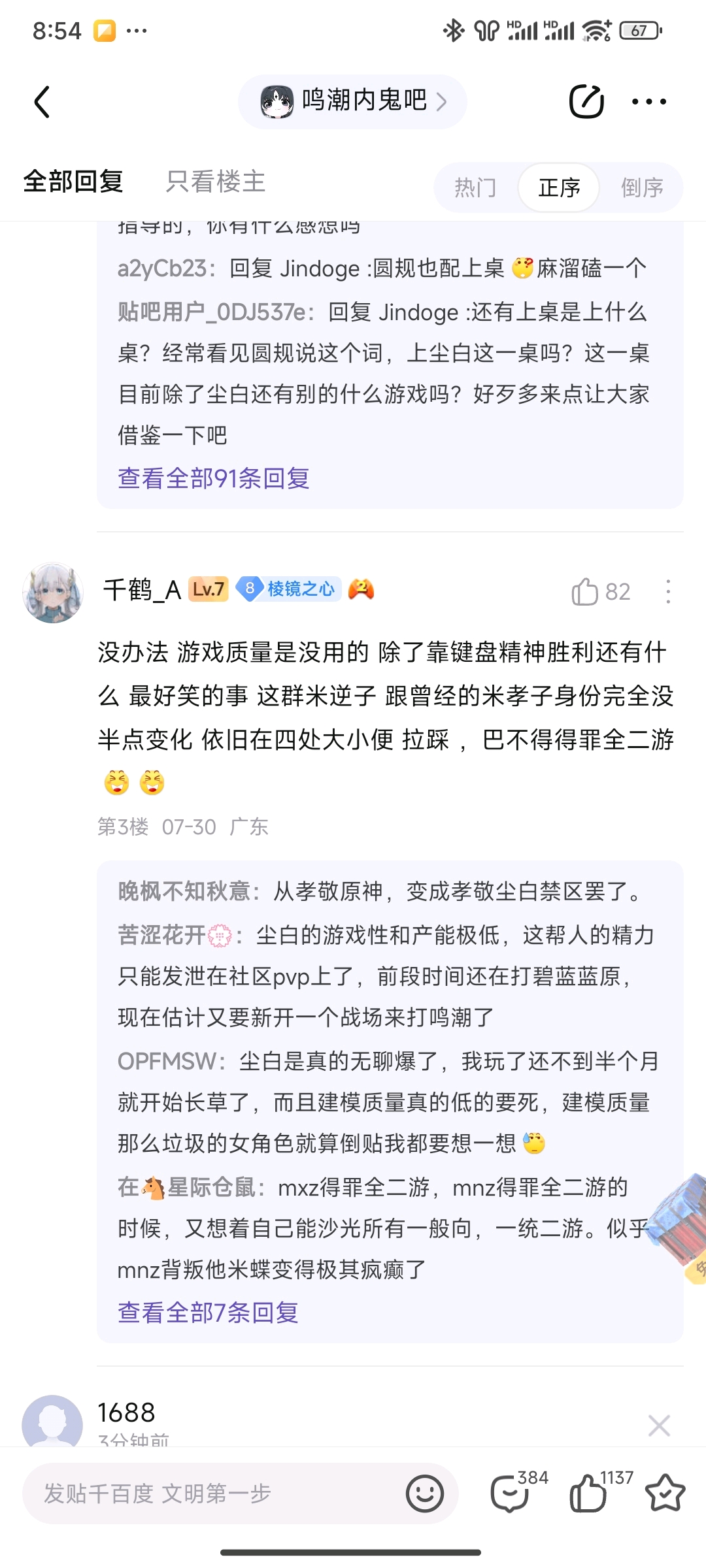Like the post with 1137 likes
This screenshot has height=1568, width=706.
pos(588,1494)
